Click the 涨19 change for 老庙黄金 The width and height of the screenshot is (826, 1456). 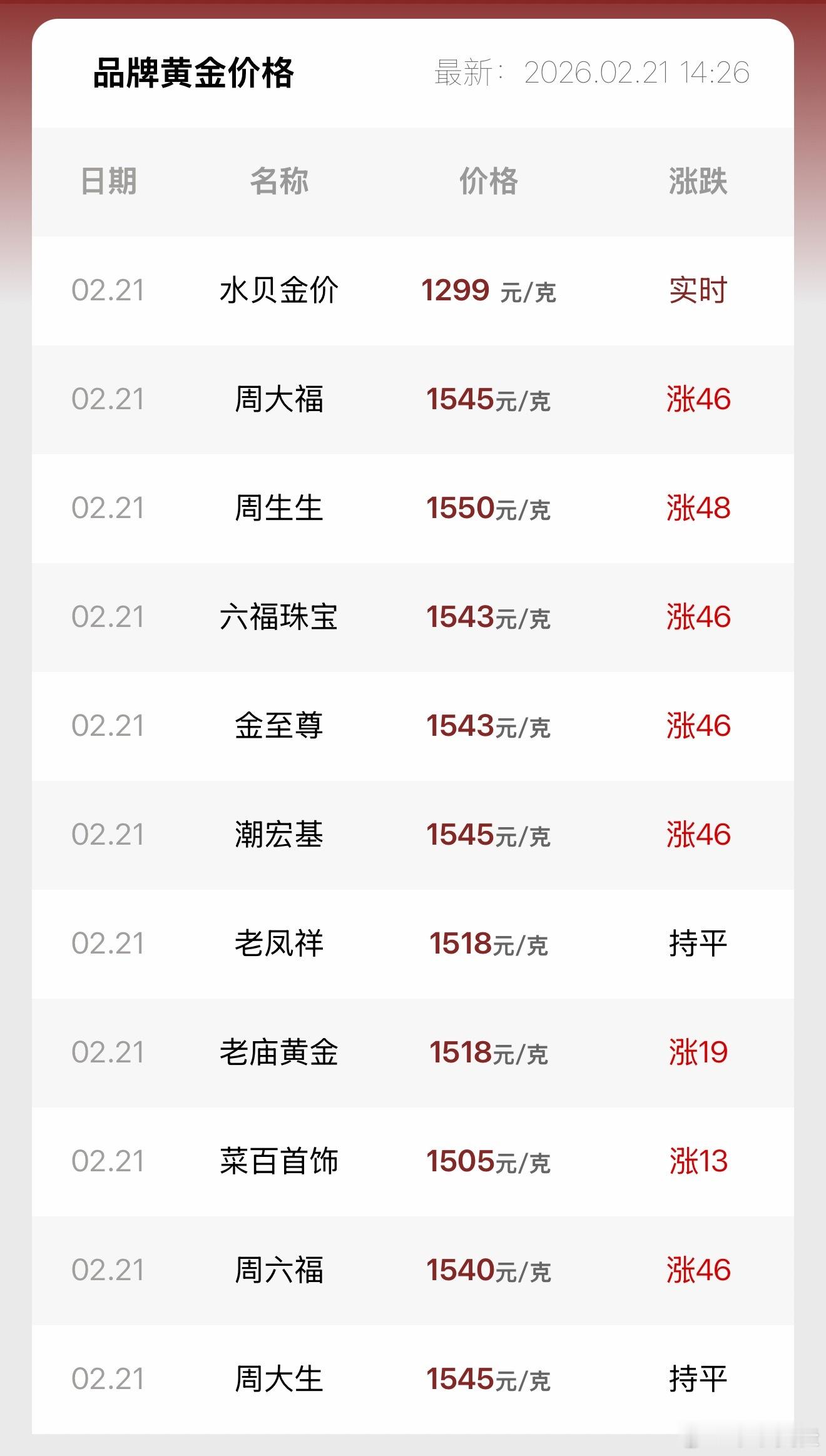(x=696, y=1052)
